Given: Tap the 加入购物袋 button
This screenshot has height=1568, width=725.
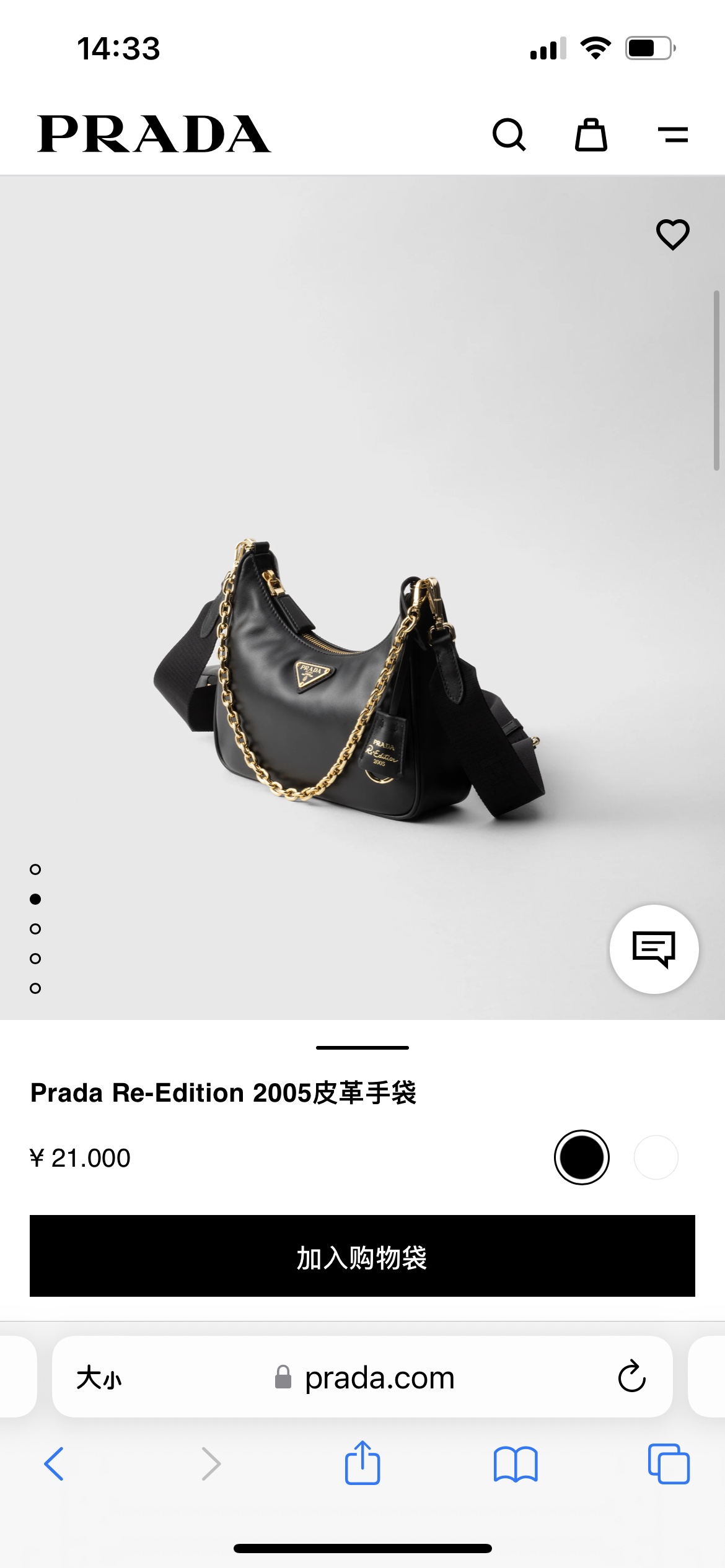Looking at the screenshot, I should click(x=362, y=1256).
